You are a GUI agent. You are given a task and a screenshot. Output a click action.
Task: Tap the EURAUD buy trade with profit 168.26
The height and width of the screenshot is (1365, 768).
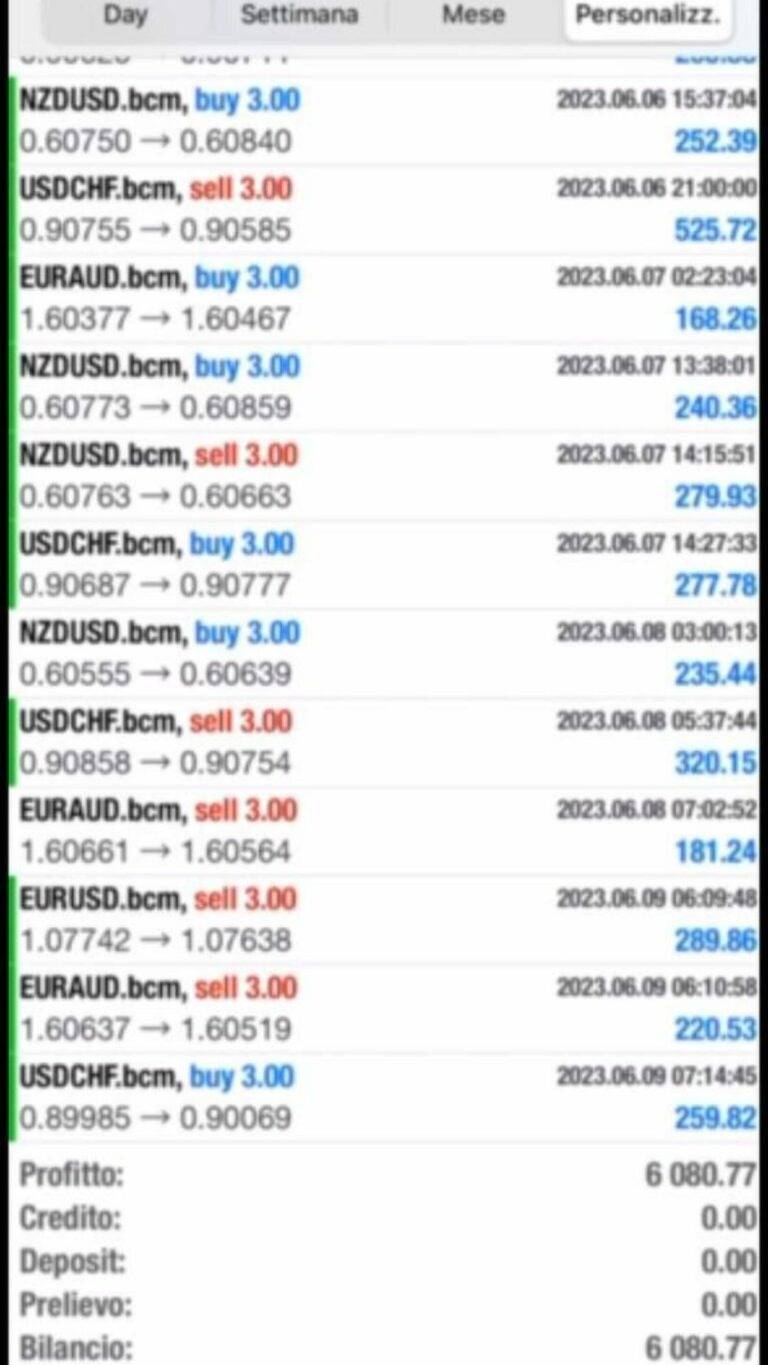(384, 298)
